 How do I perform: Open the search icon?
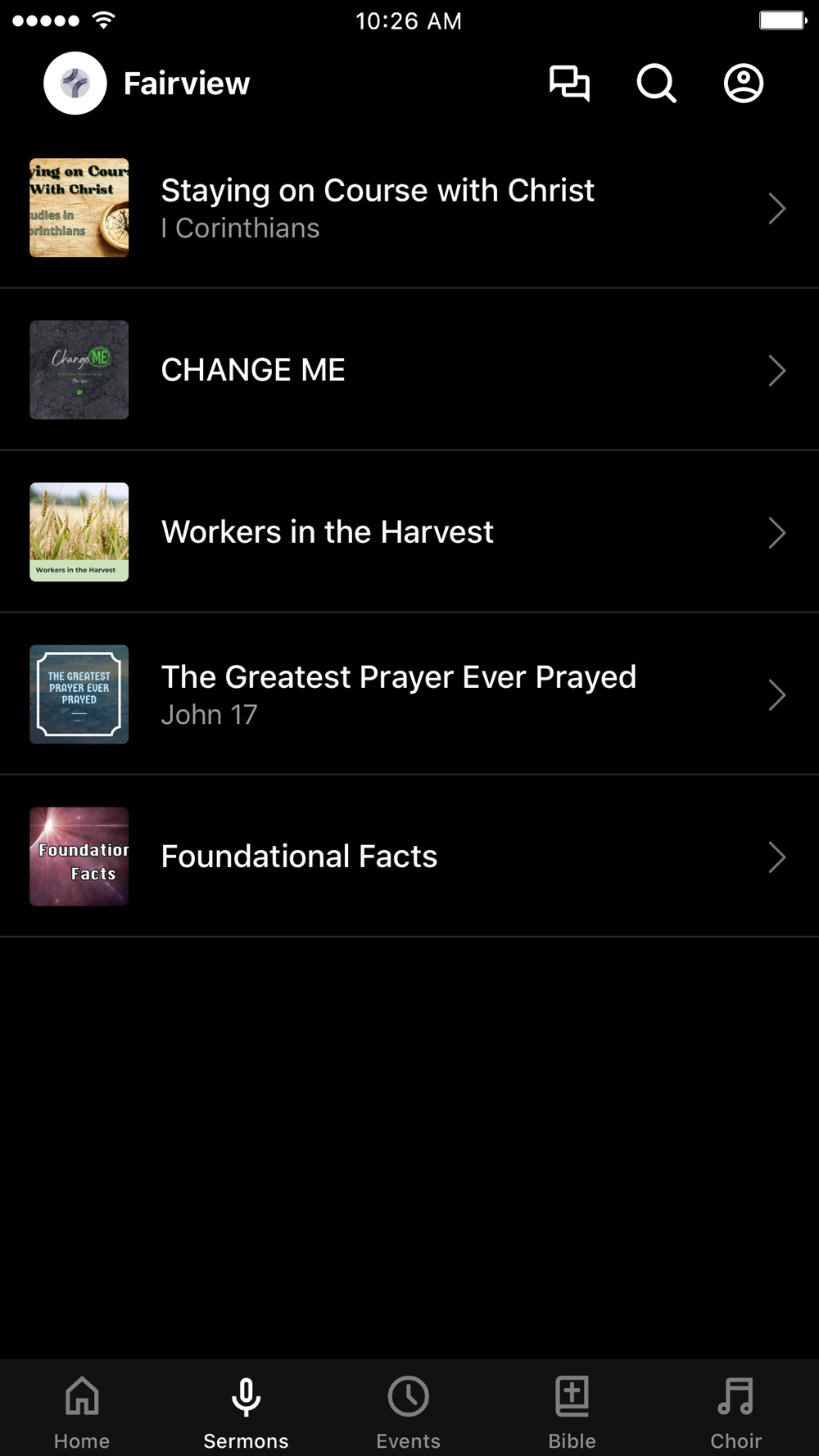tap(657, 84)
